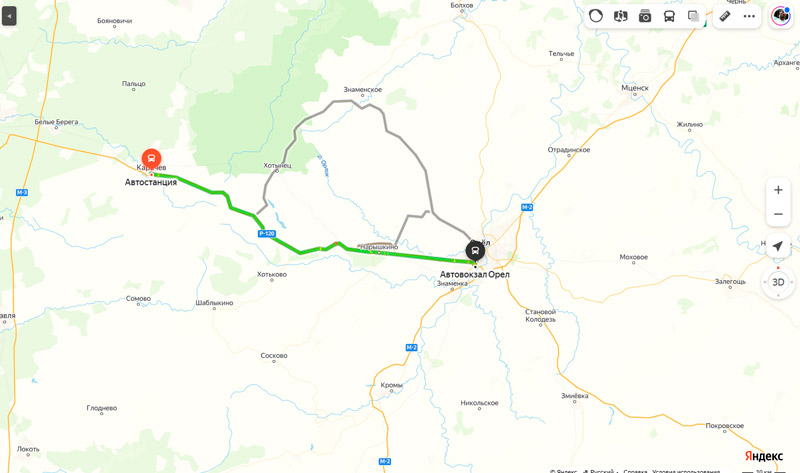Open the Справка help link

click(635, 471)
